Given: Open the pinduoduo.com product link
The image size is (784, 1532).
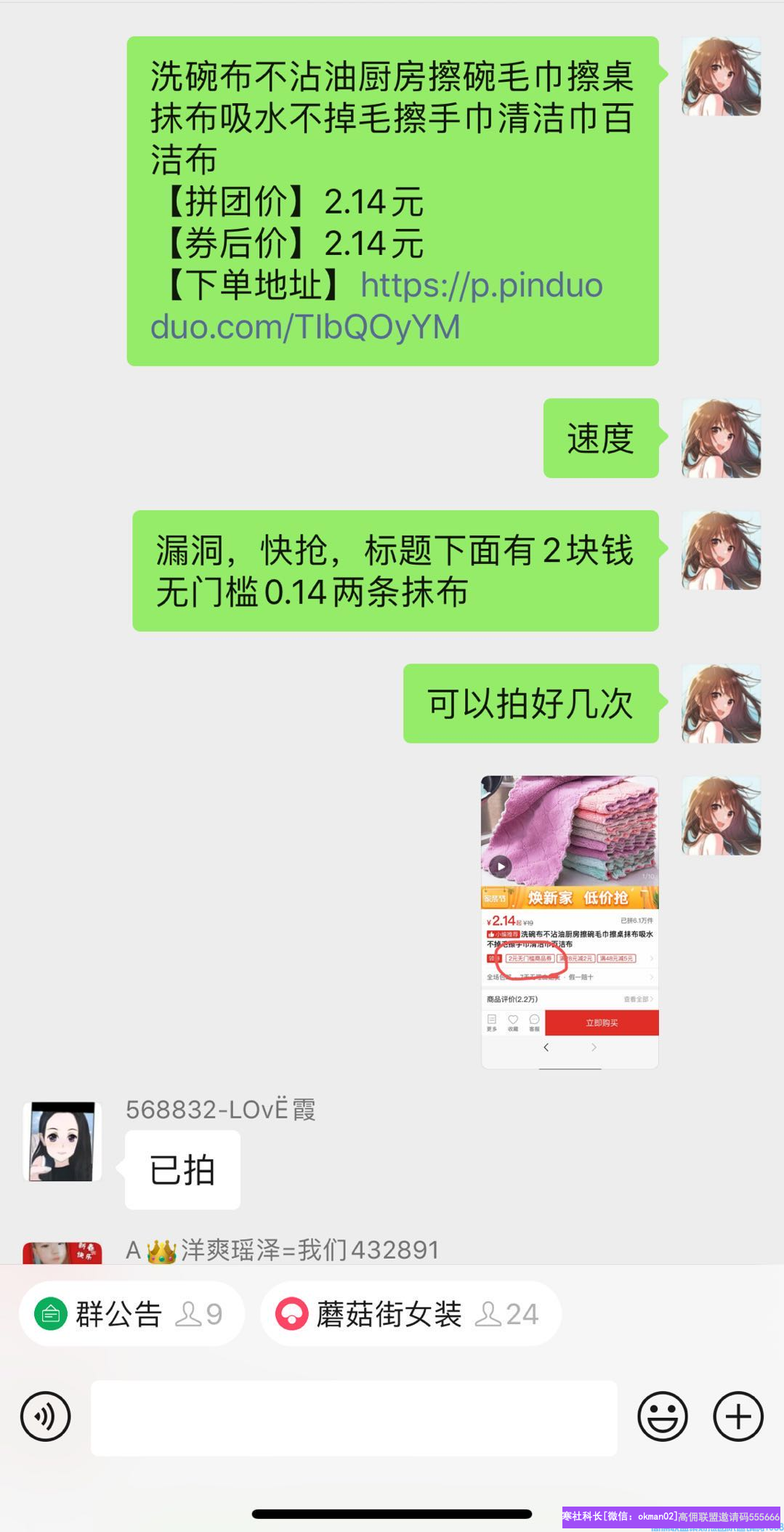Looking at the screenshot, I should point(378,307).
